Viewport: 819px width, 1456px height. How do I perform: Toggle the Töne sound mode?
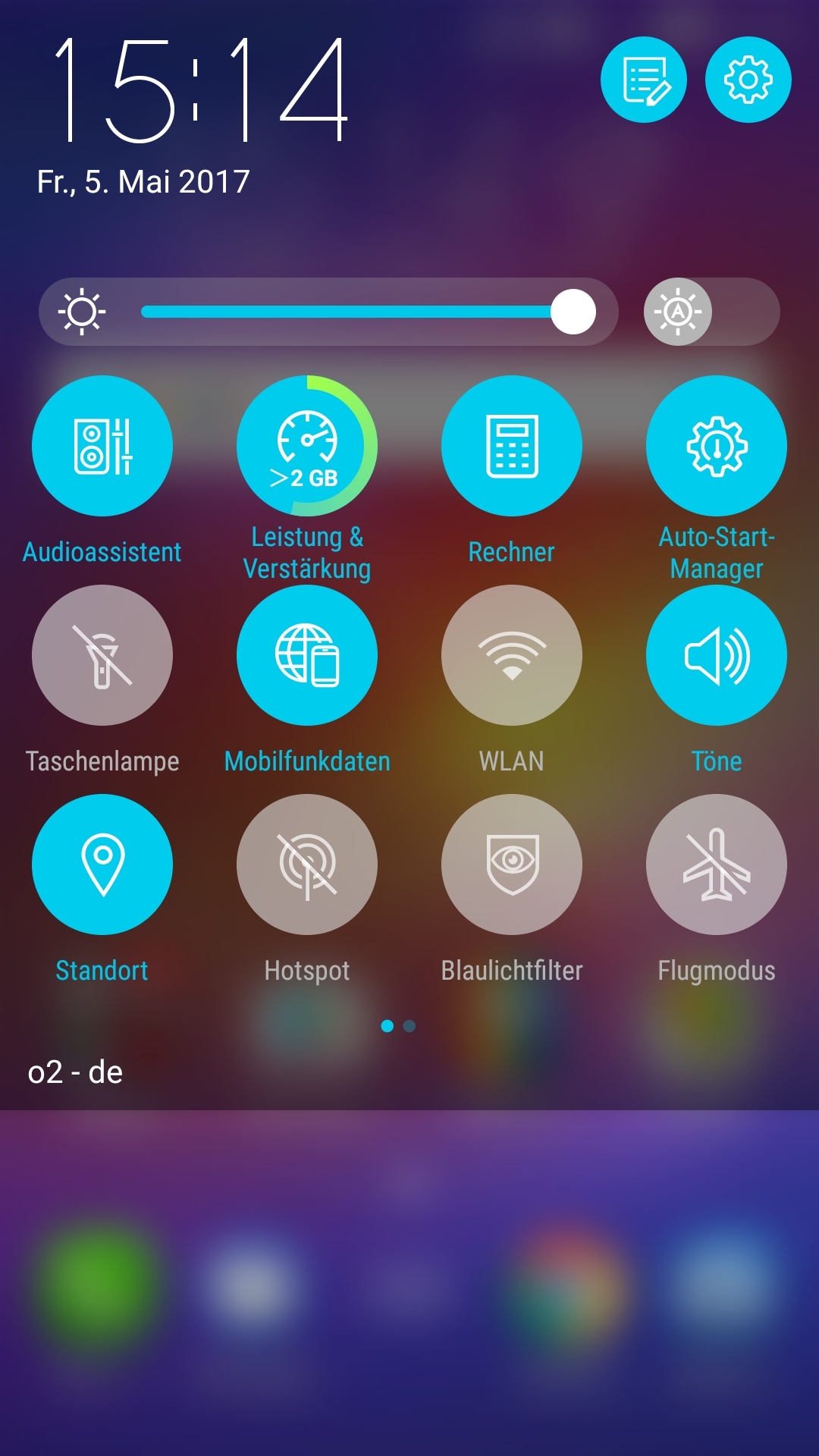pos(717,655)
